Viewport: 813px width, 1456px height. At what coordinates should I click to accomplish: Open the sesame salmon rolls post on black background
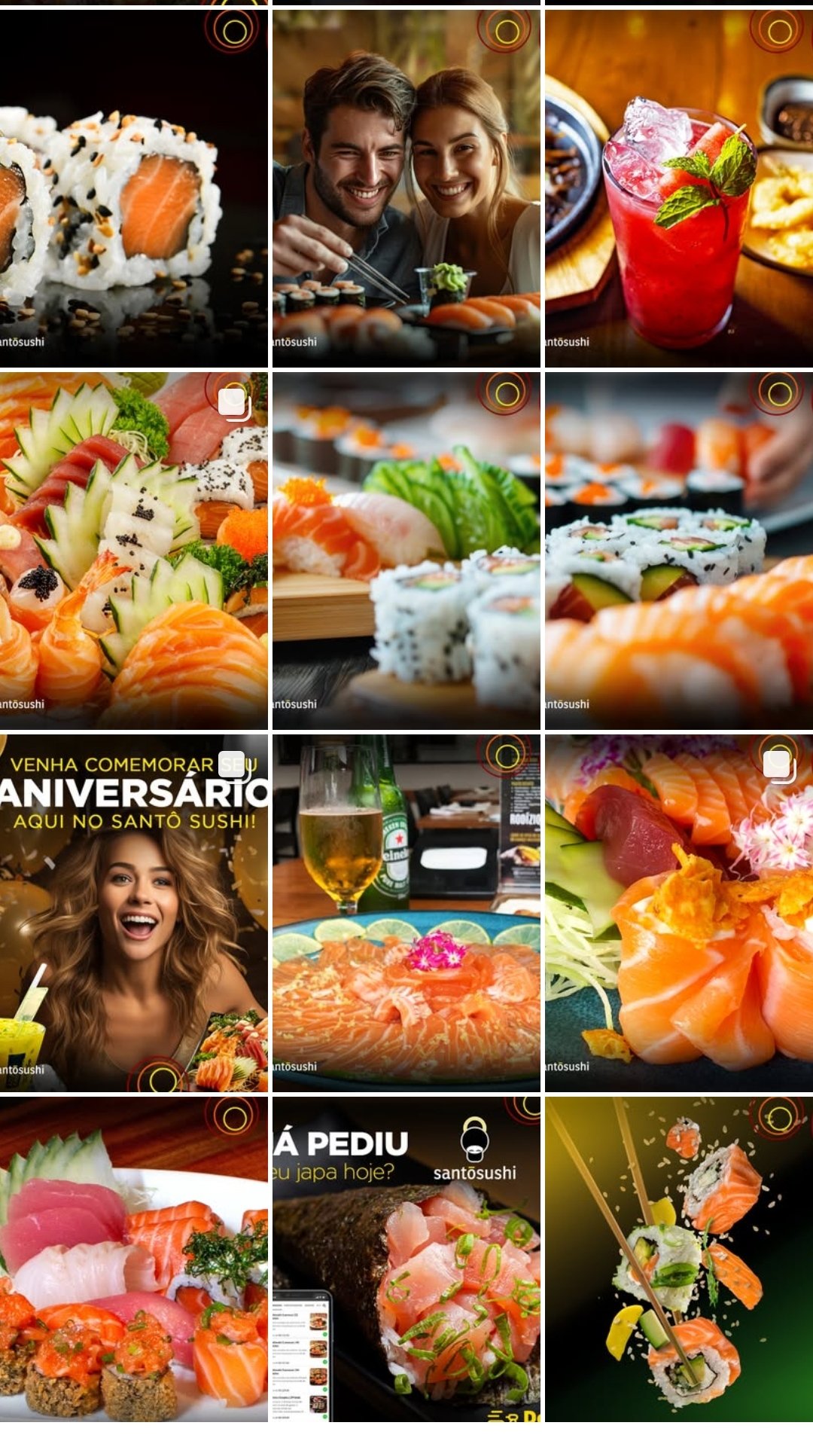(133, 188)
